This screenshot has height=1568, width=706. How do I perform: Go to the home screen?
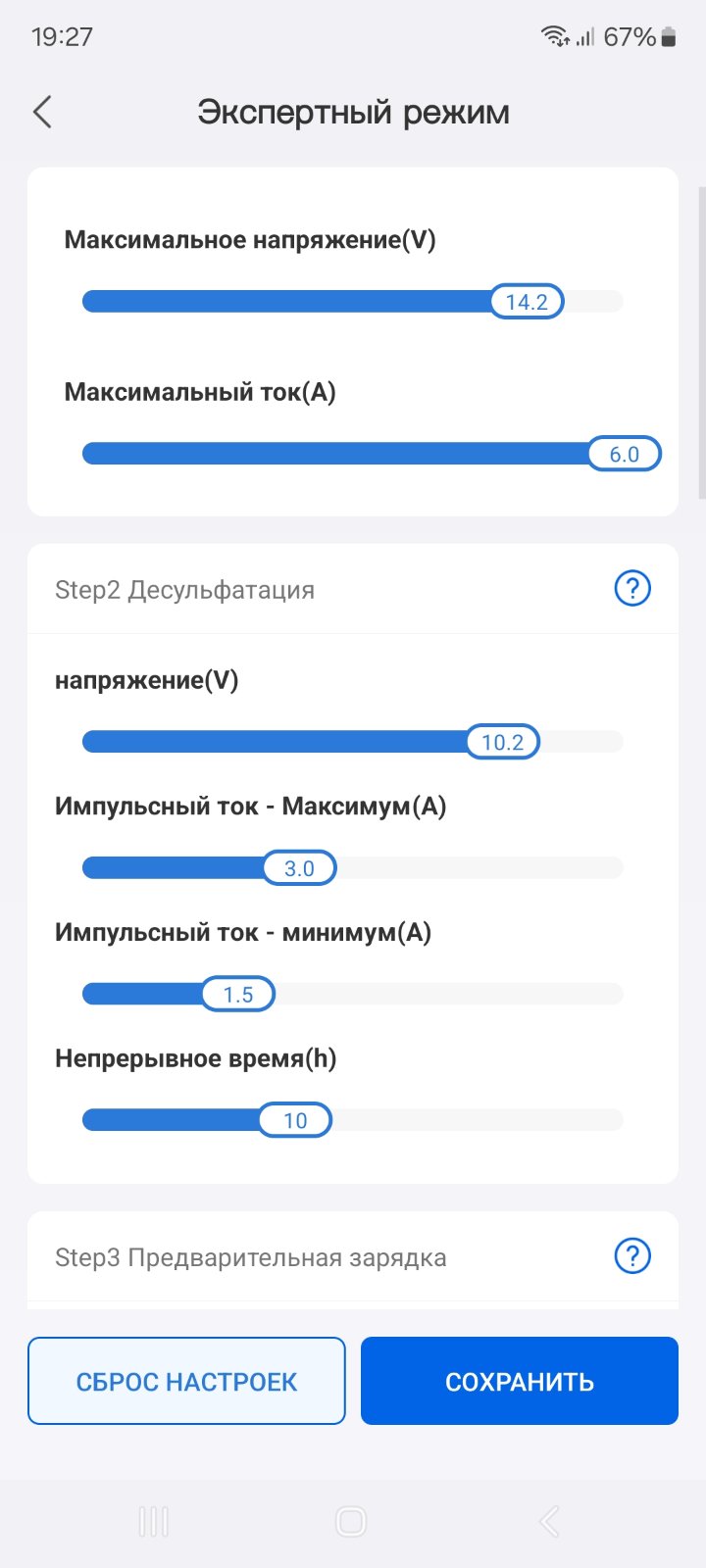tap(351, 1522)
